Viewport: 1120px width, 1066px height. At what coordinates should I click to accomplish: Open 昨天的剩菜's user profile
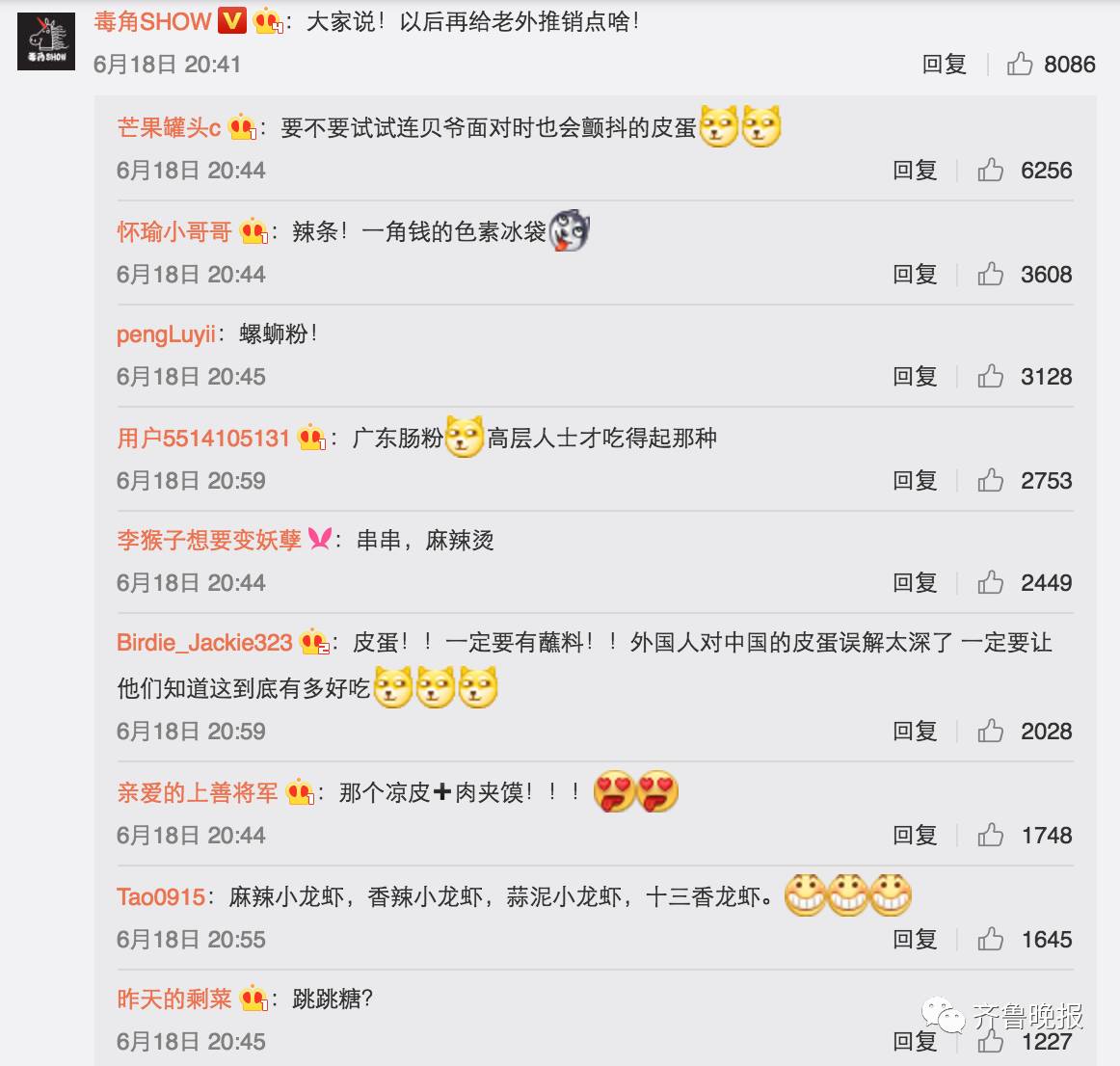pyautogui.click(x=174, y=999)
